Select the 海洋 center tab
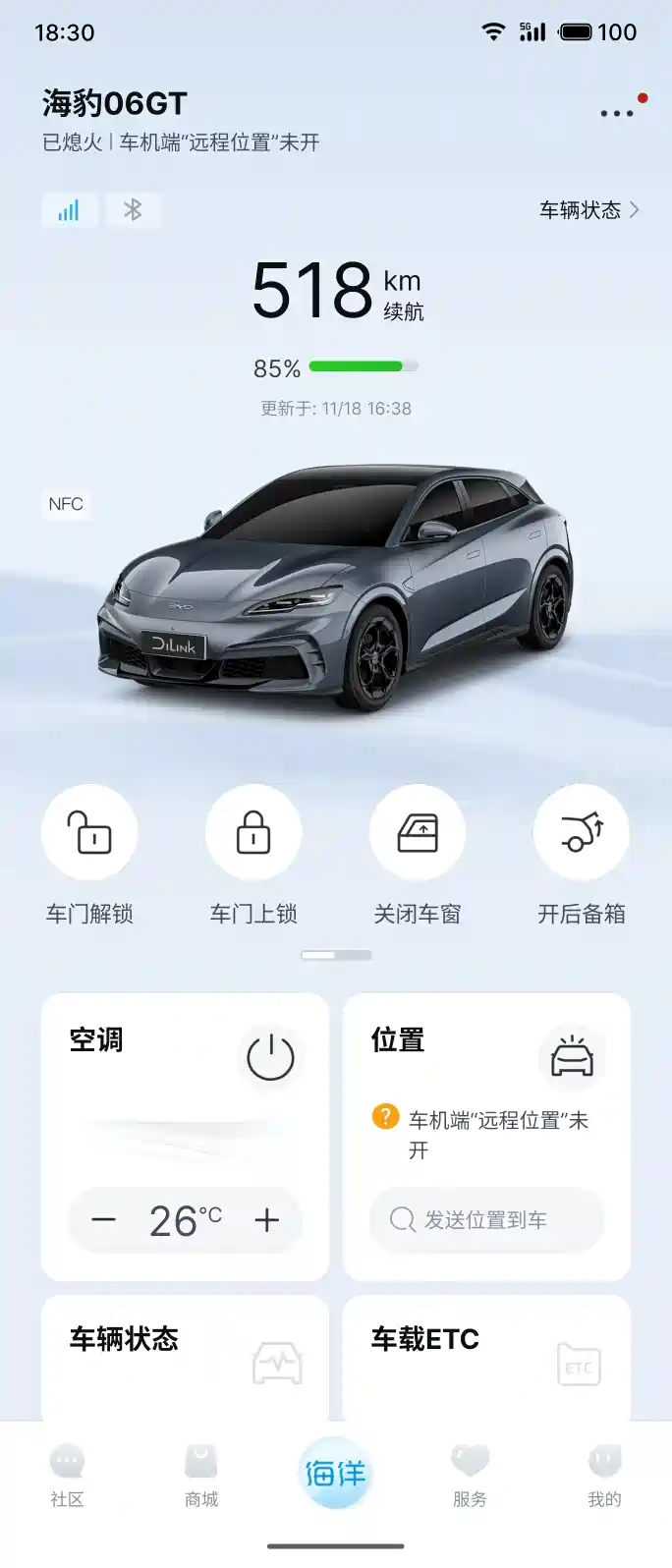The width and height of the screenshot is (672, 1568). (335, 1474)
